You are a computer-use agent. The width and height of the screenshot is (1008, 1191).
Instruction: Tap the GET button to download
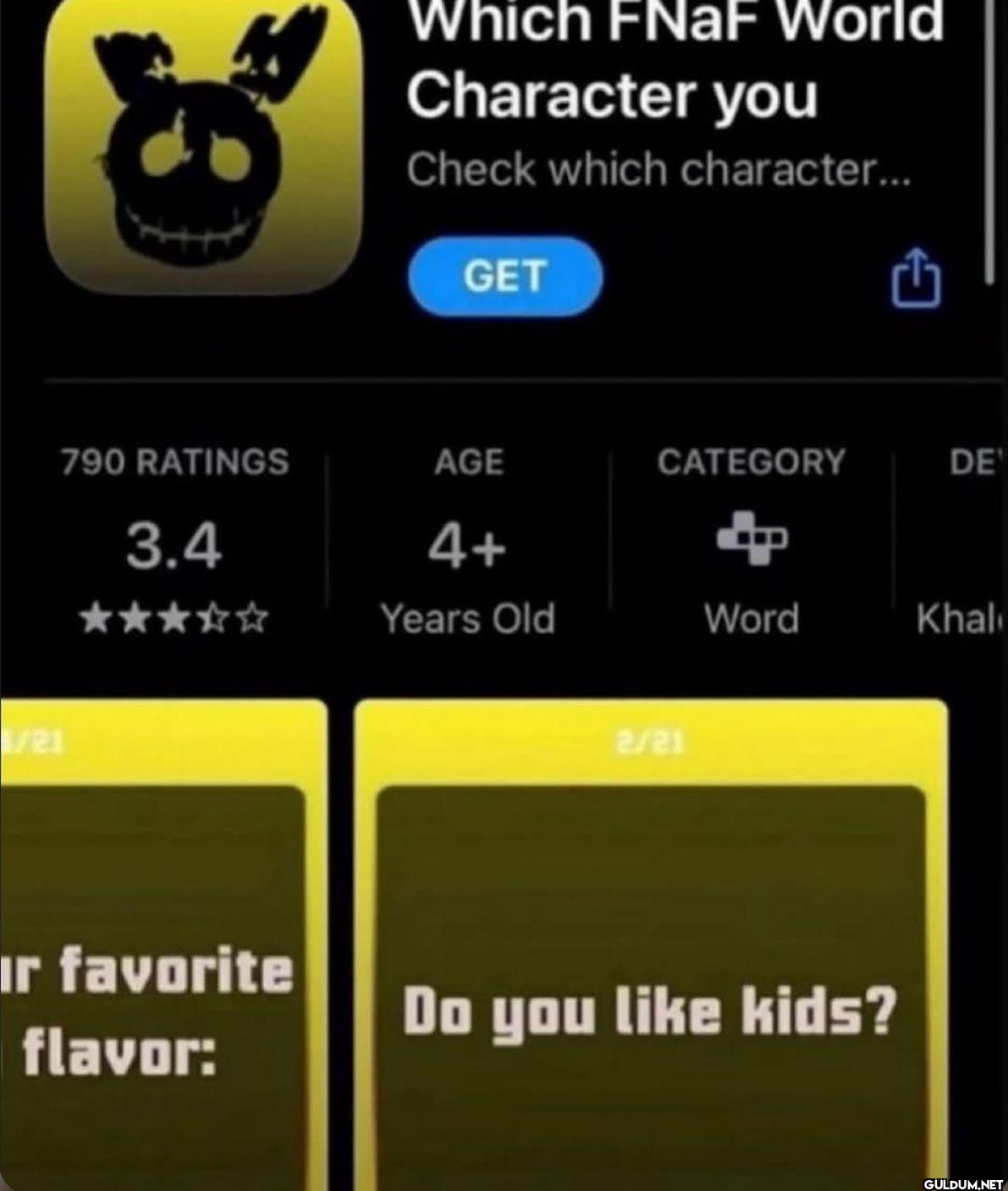point(504,277)
